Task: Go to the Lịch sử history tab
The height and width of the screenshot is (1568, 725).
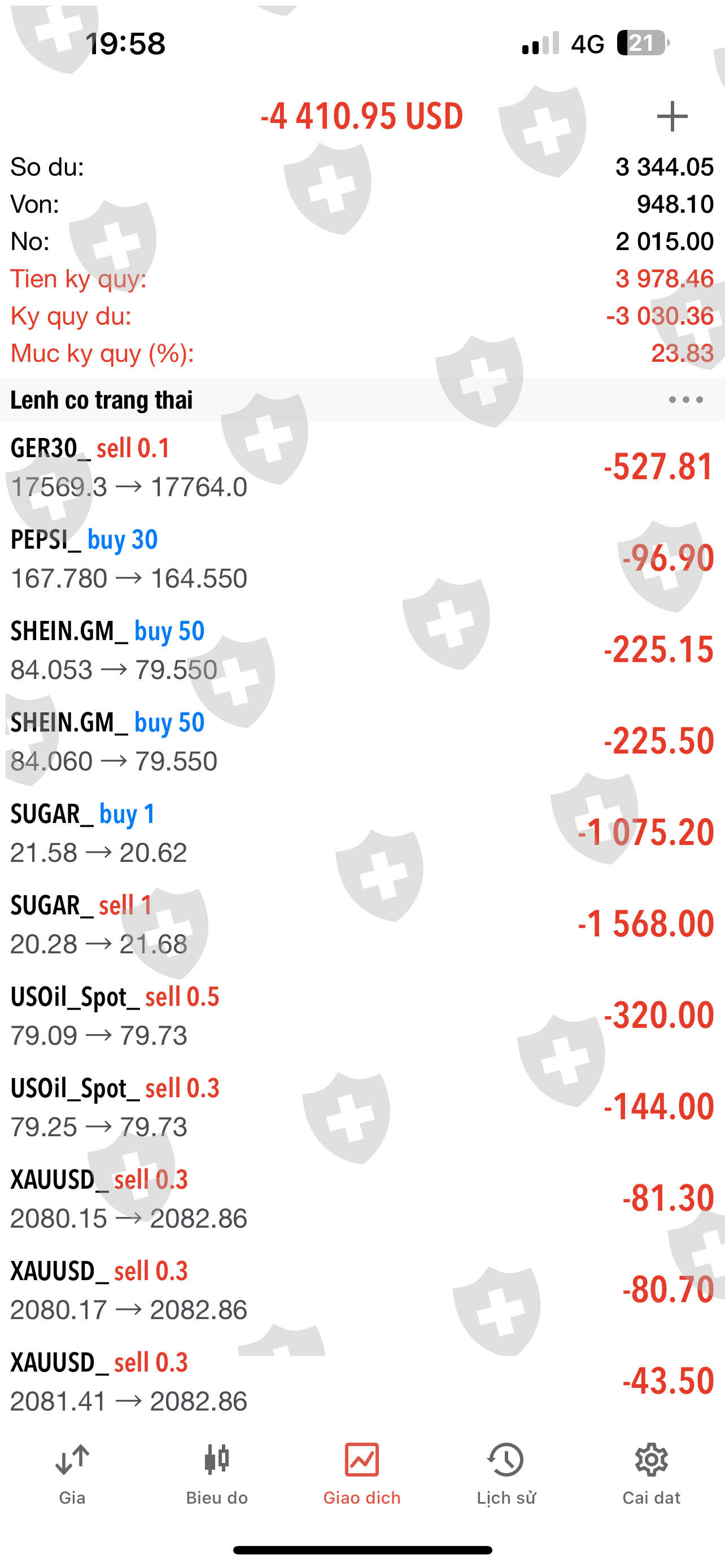Action: [x=506, y=1474]
